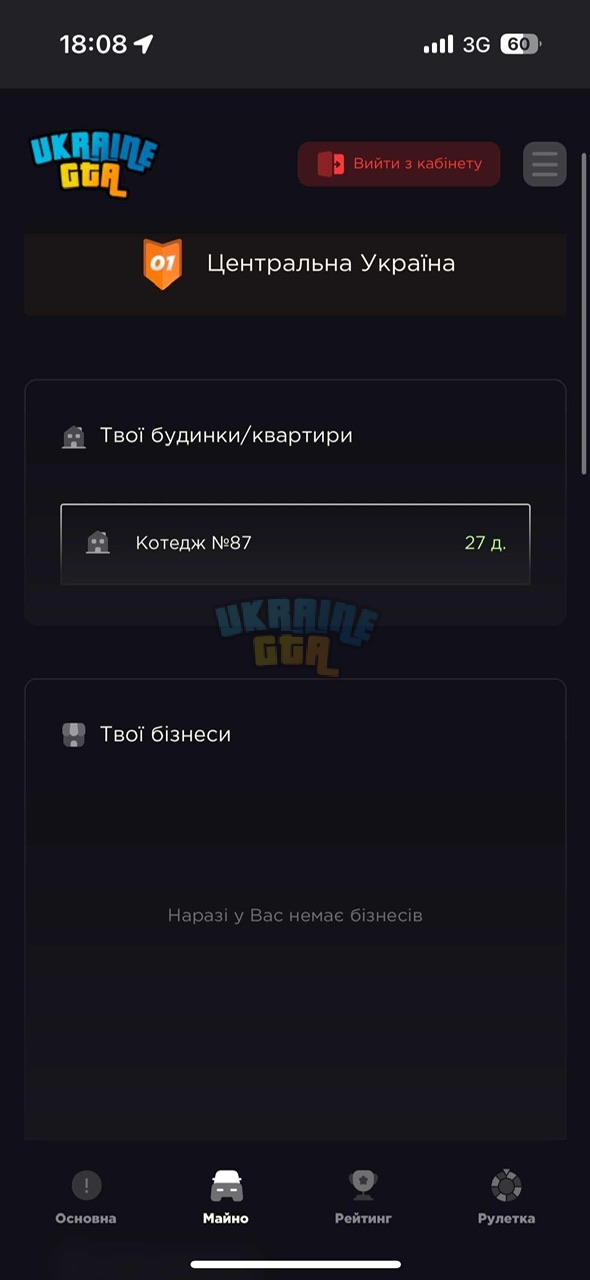Select the Центральна Україна server banner
590x1280 pixels.
[295, 264]
